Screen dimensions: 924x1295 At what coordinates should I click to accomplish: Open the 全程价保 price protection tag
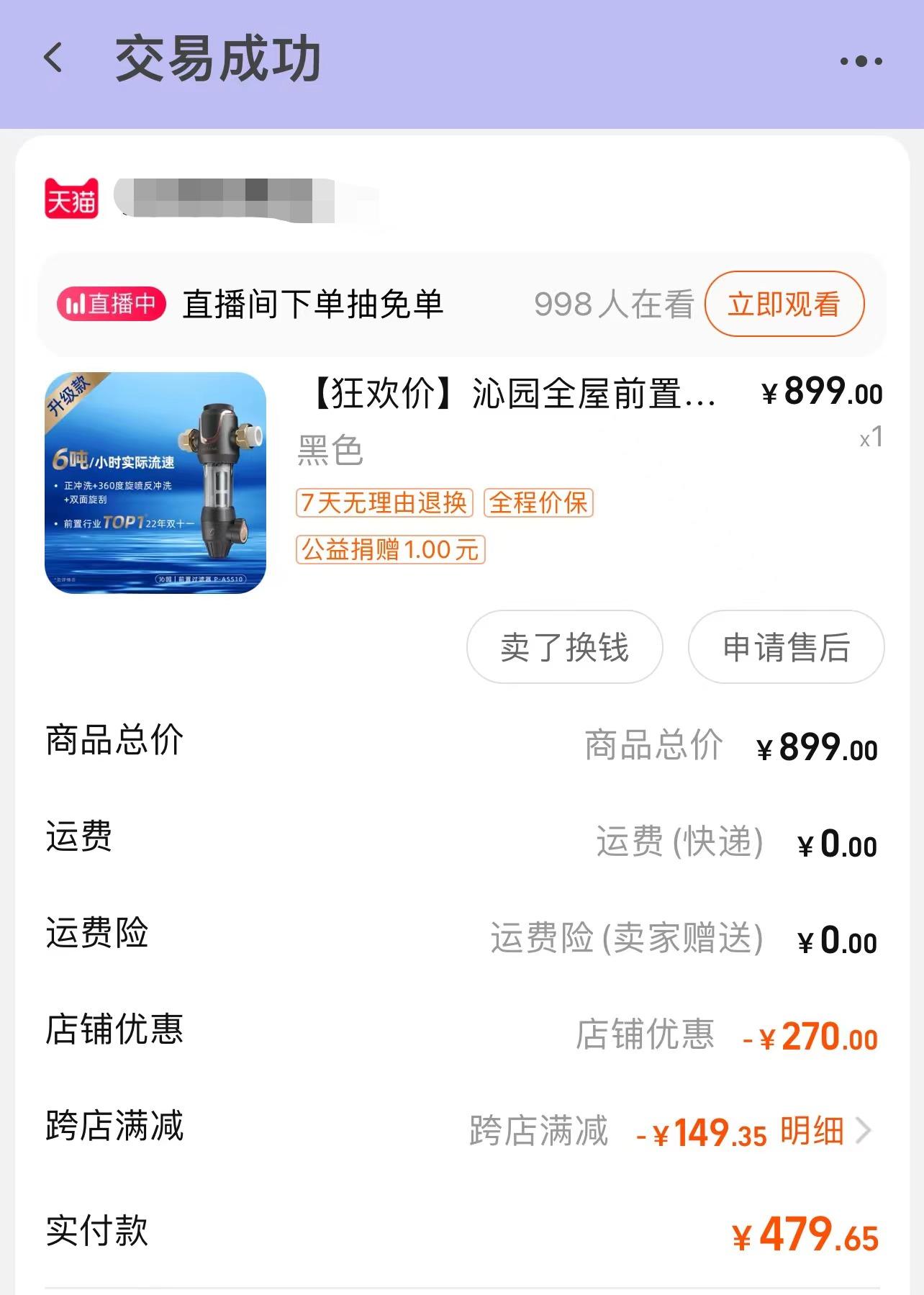point(538,502)
